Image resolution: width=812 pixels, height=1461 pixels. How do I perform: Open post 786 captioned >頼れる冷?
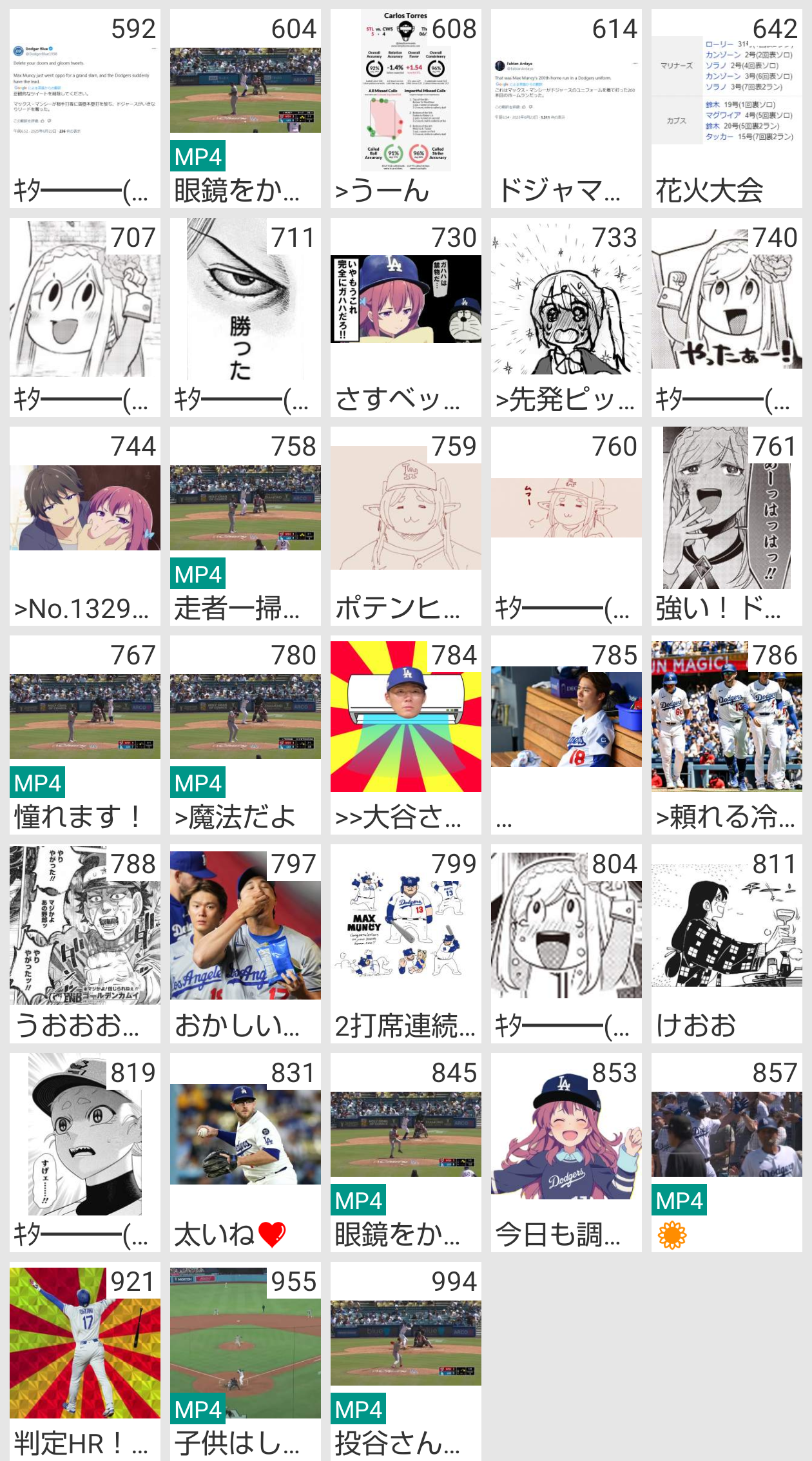click(x=727, y=735)
